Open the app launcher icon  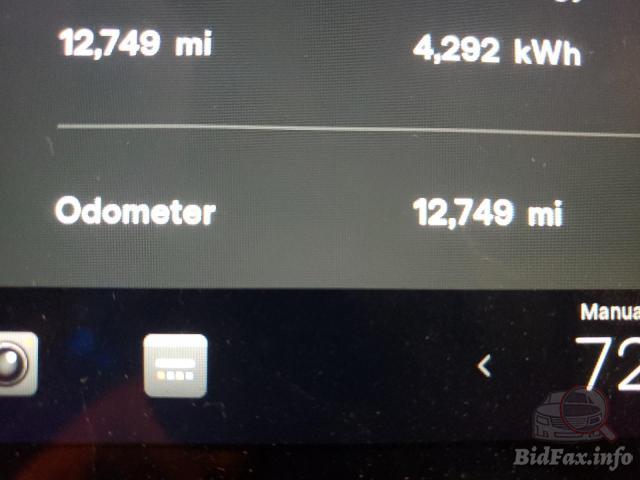(x=176, y=366)
